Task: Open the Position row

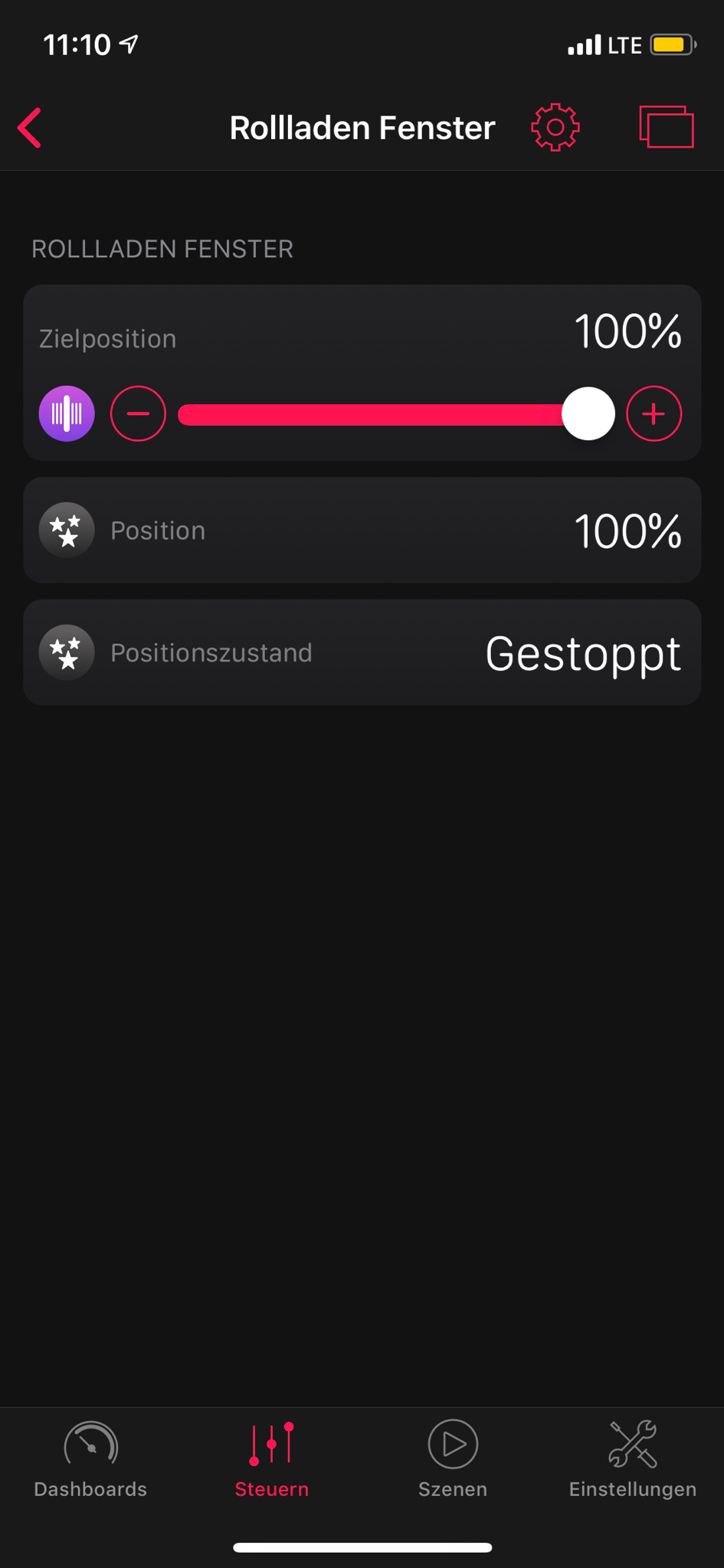Action: (362, 530)
